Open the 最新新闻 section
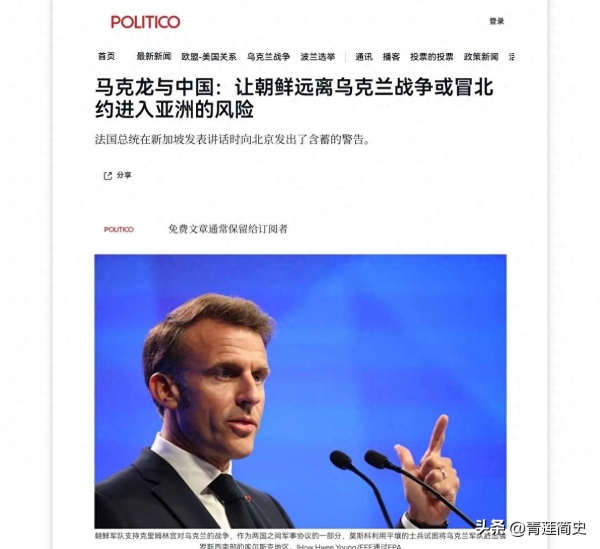The width and height of the screenshot is (600, 549). pos(153,57)
